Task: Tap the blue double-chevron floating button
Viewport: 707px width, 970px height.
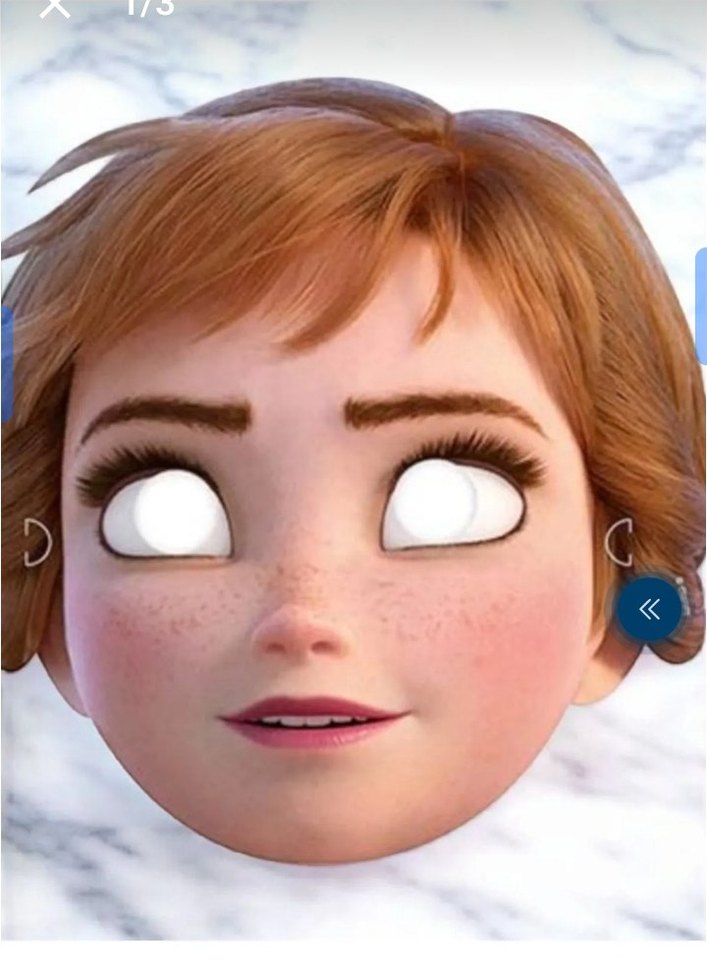Action: [649, 609]
